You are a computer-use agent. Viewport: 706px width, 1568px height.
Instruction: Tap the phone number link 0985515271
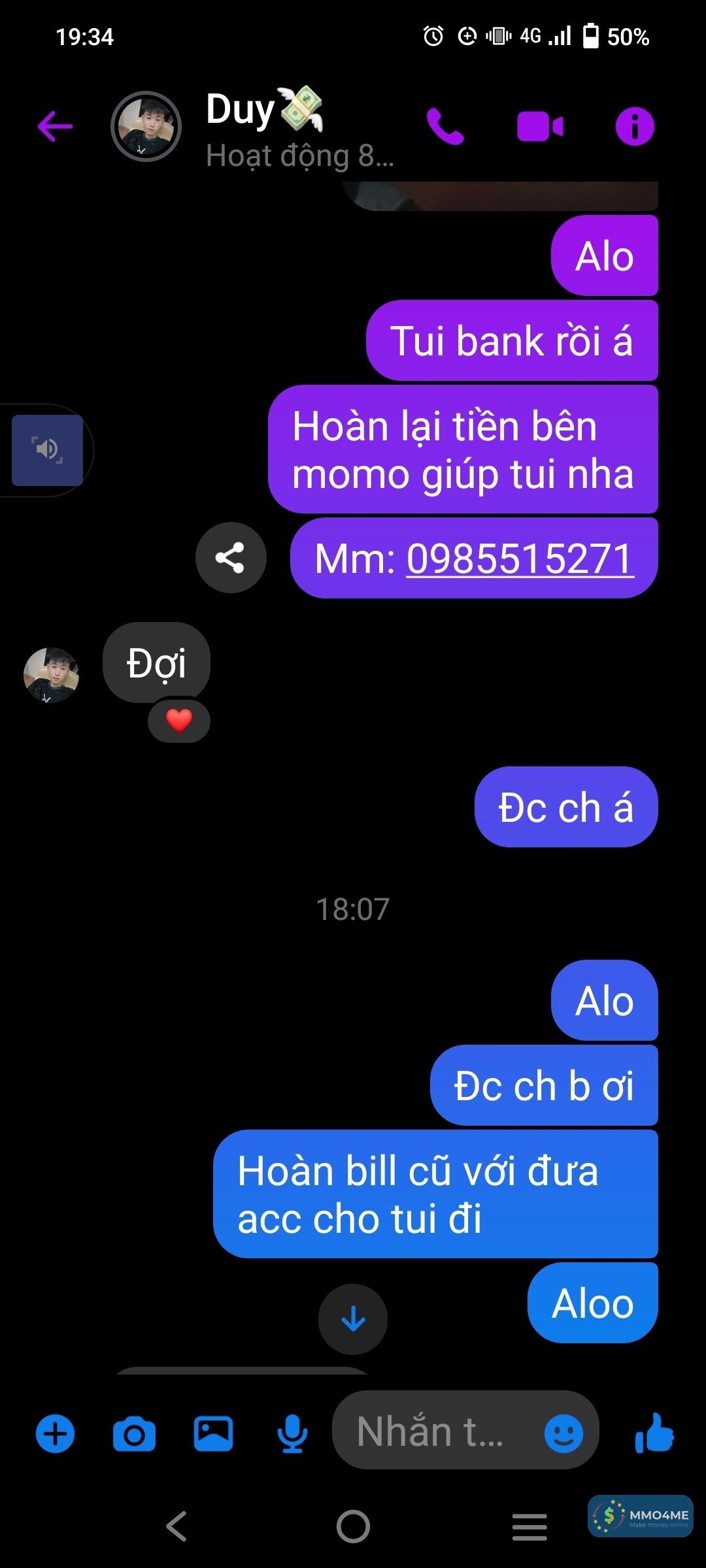tap(520, 559)
